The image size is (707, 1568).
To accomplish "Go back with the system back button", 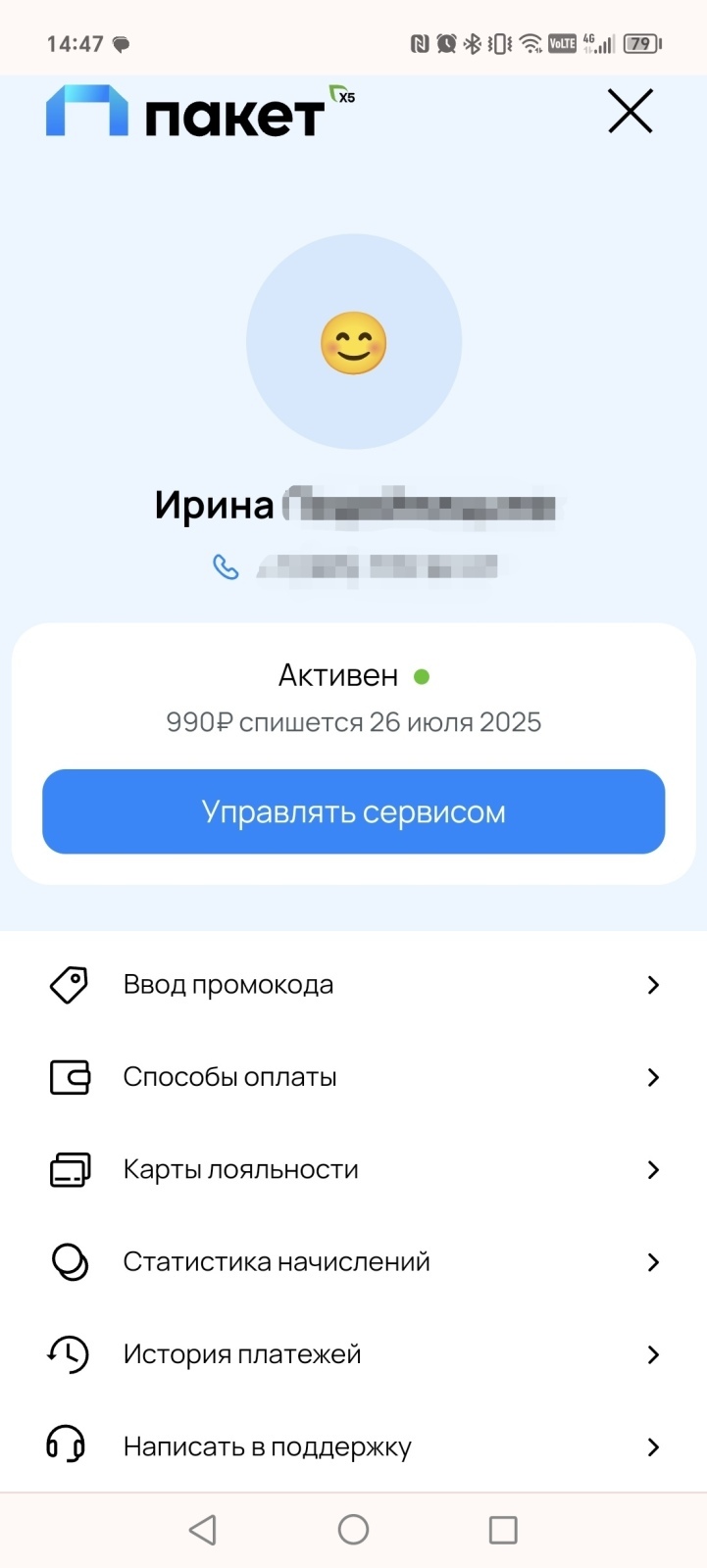I will 203,1530.
